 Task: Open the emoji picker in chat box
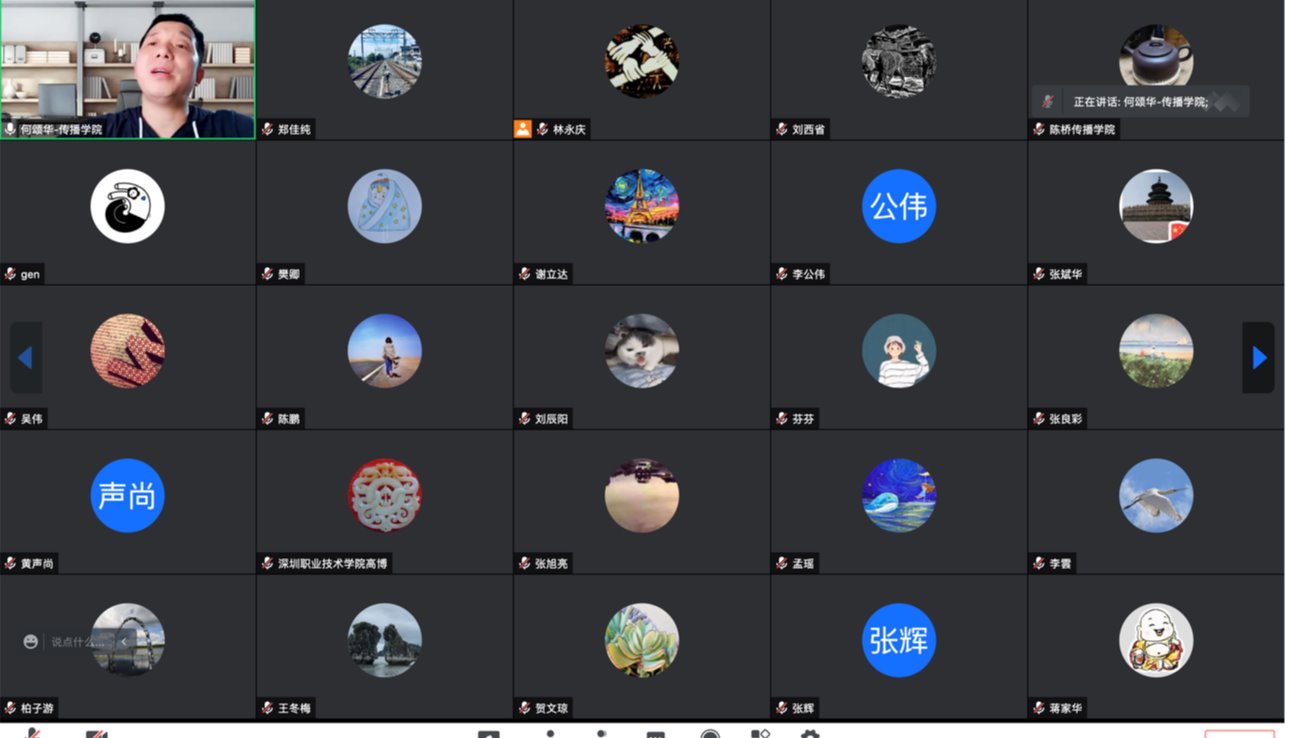point(30,641)
